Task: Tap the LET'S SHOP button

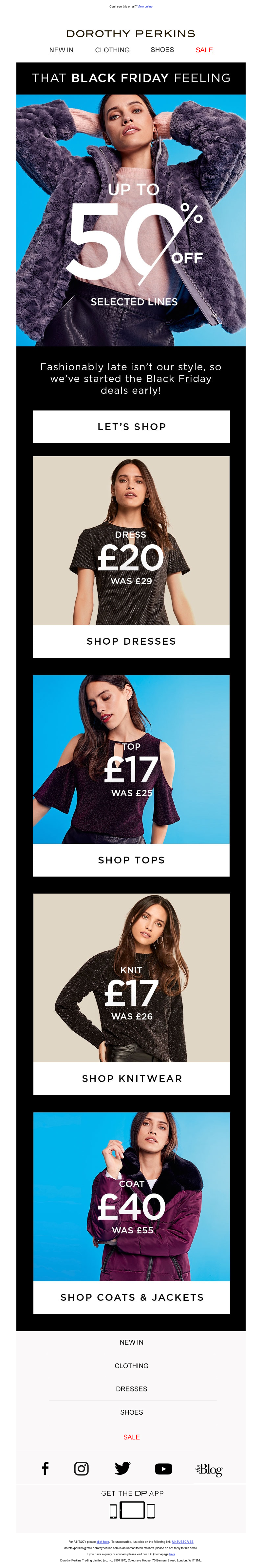Action: [x=131, y=427]
